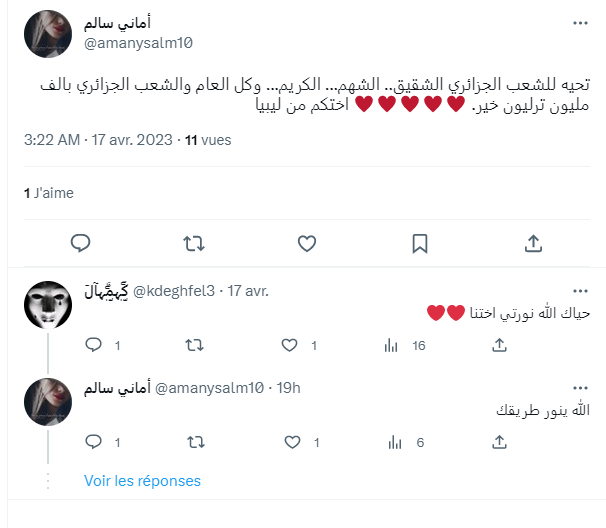Like kdeghfel3's reply

point(290,345)
